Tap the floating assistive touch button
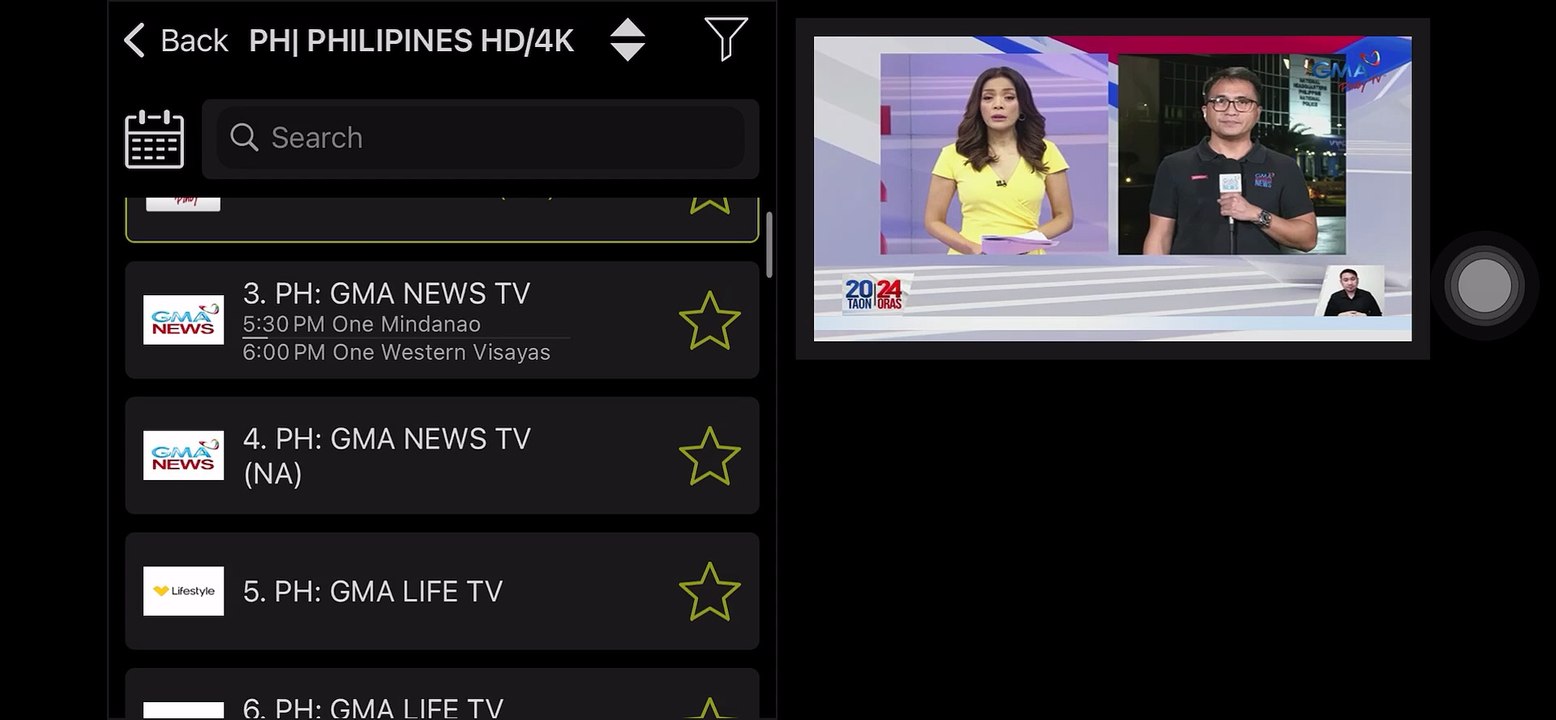The image size is (1556, 720). pos(1484,286)
